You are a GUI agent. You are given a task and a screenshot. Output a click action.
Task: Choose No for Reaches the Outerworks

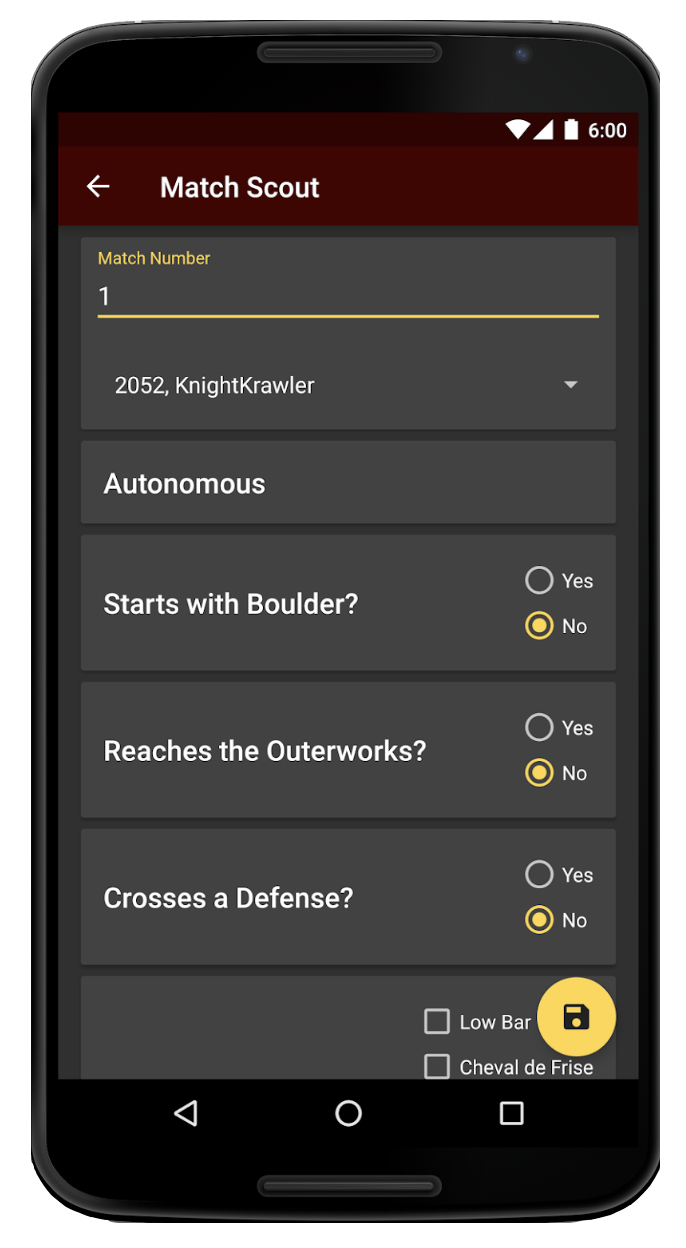point(557,773)
